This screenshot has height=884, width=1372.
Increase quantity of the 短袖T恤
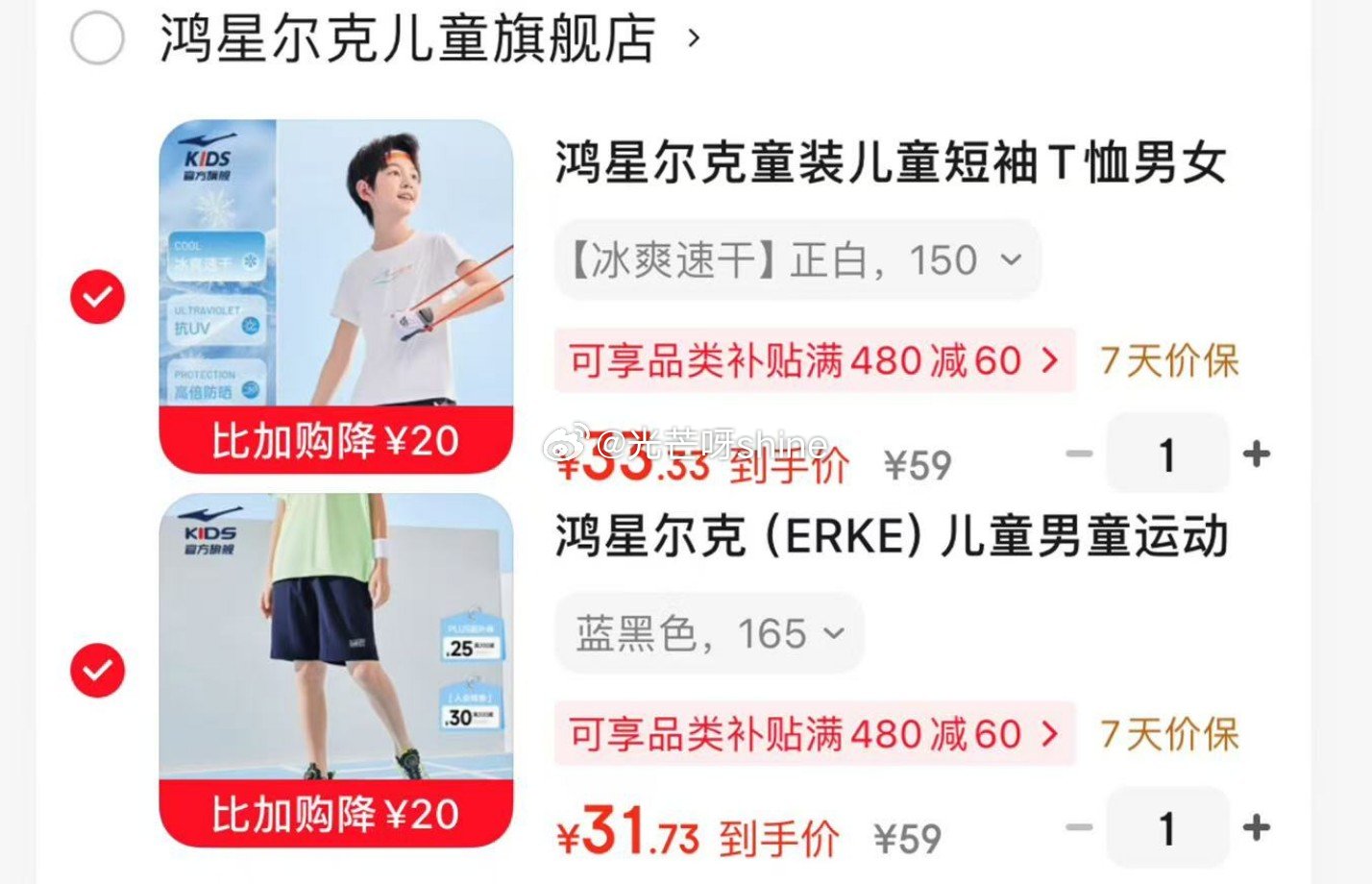pyautogui.click(x=1256, y=454)
